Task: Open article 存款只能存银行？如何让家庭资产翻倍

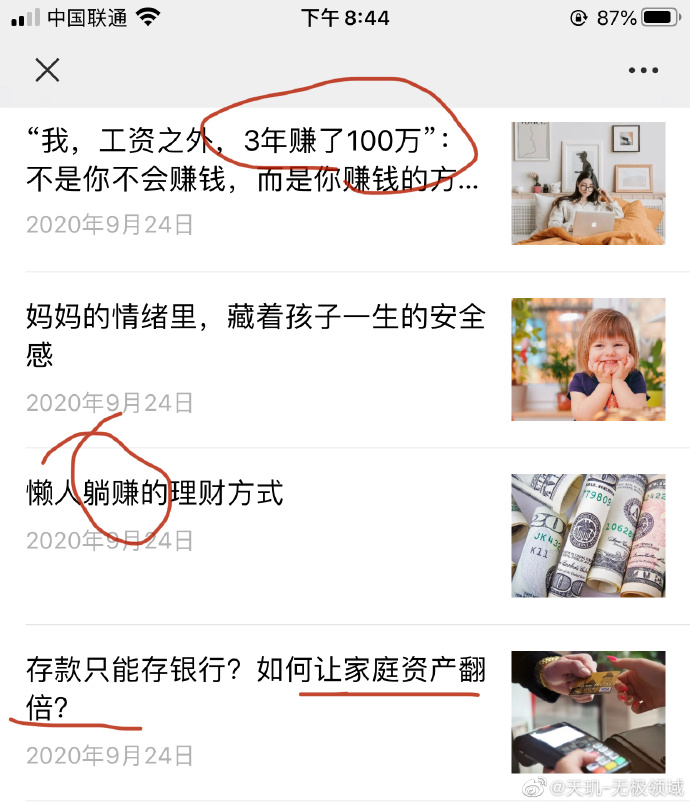Action: (x=255, y=688)
